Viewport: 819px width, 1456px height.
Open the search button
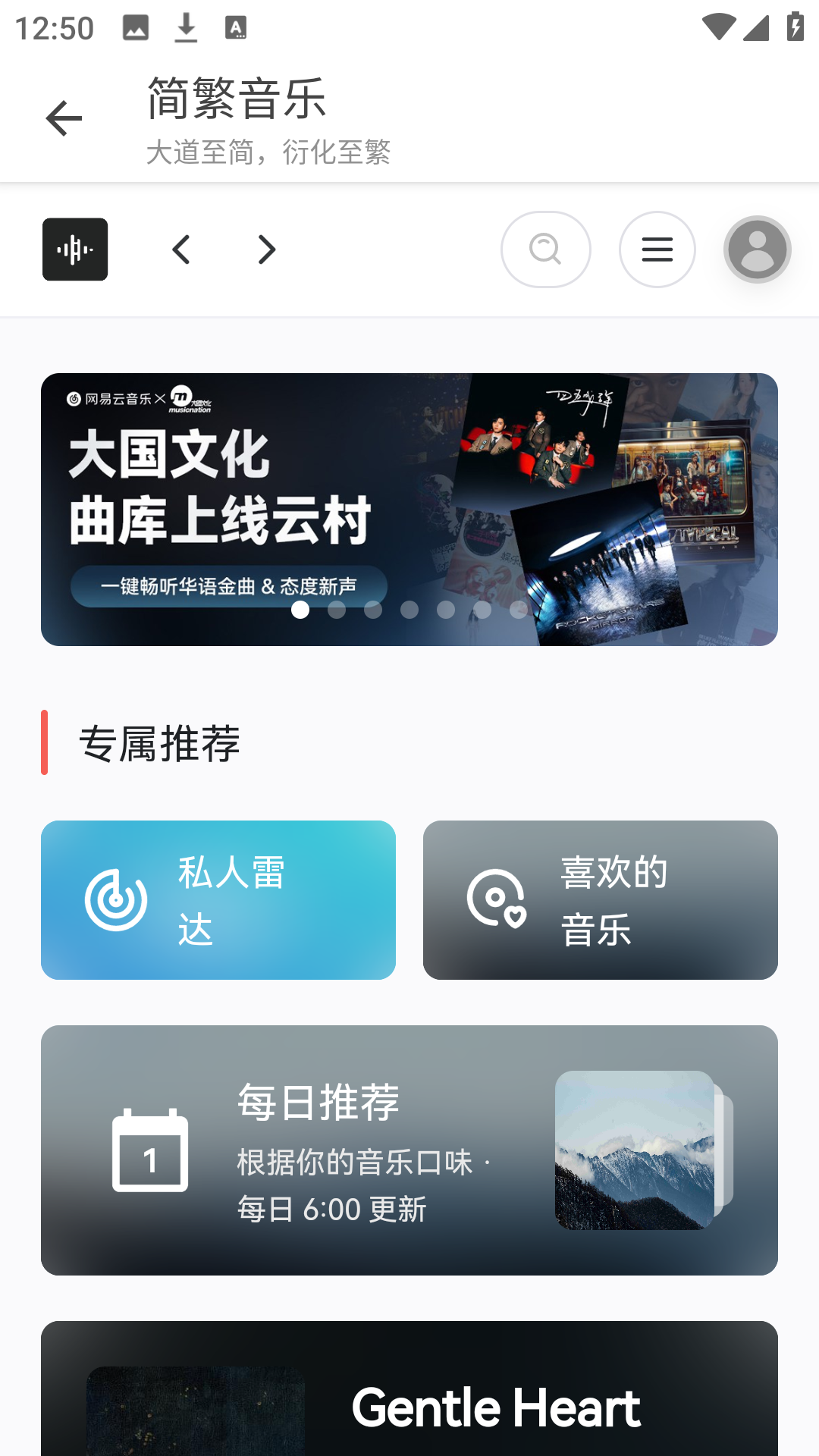point(545,249)
